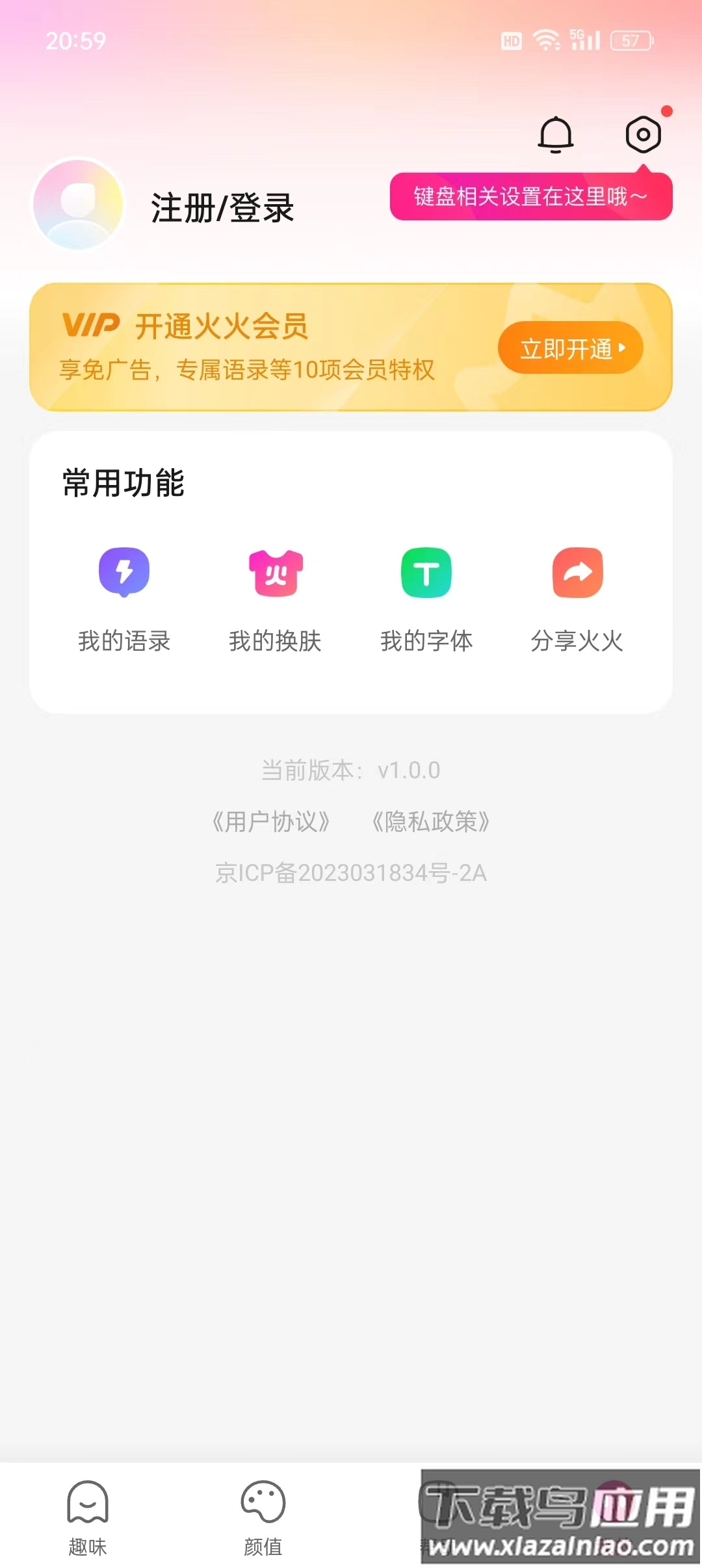Open keyboard settings via gear icon

coord(643,135)
